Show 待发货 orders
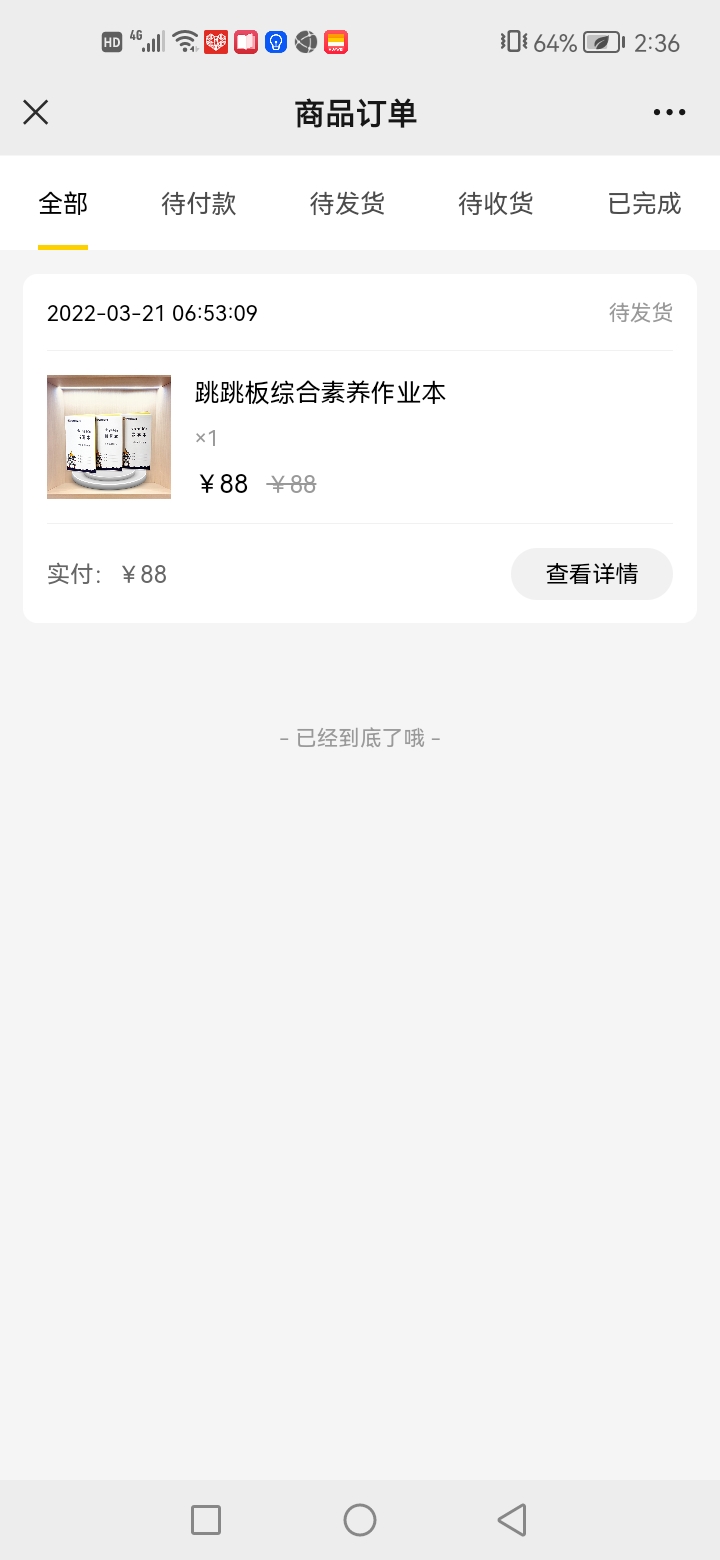 [347, 204]
